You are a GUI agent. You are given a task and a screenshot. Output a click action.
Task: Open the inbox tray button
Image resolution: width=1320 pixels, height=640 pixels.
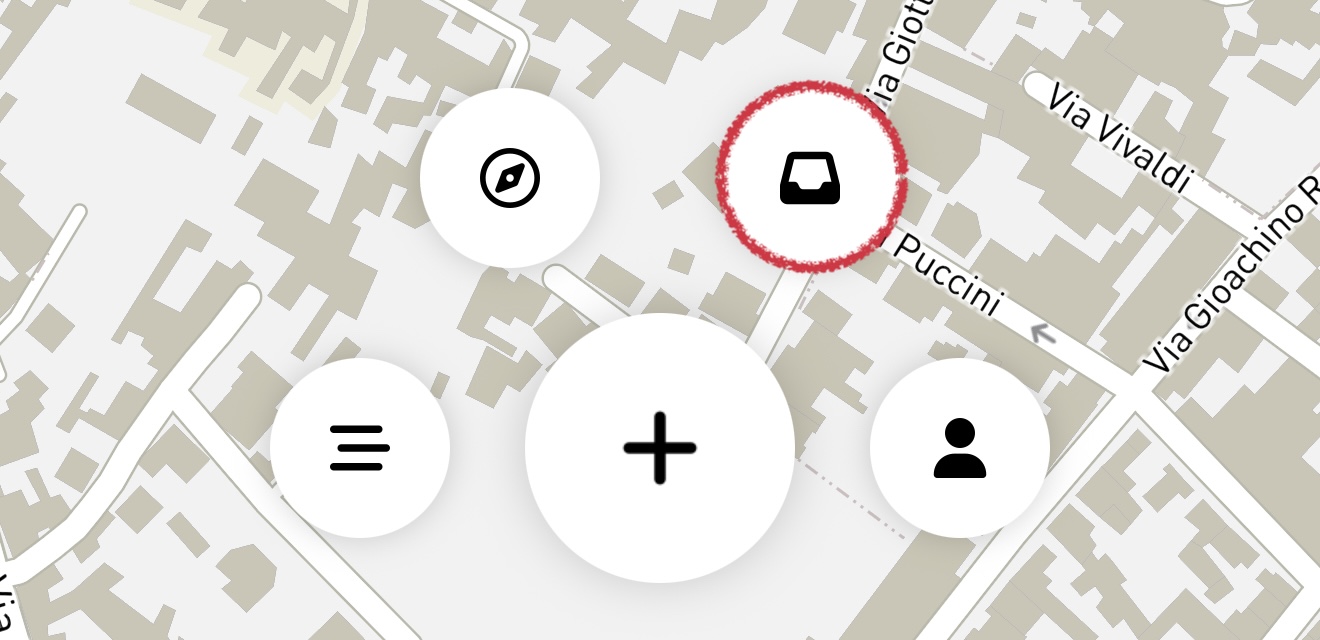810,178
